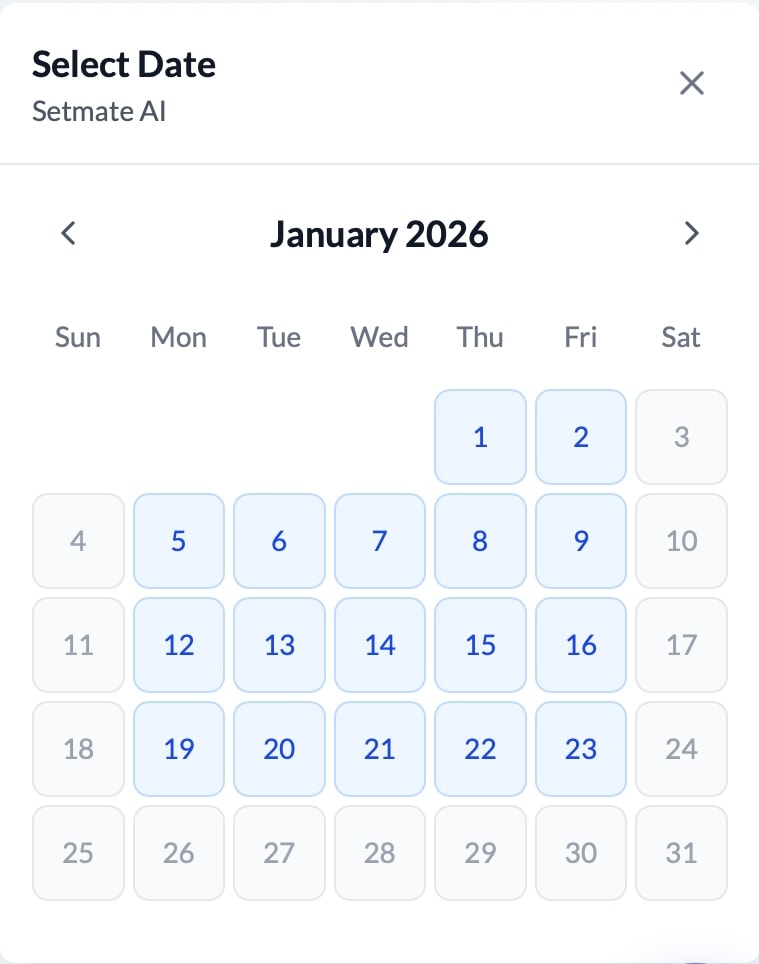Dismiss the date picker with the X
The image size is (759, 964).
point(691,83)
